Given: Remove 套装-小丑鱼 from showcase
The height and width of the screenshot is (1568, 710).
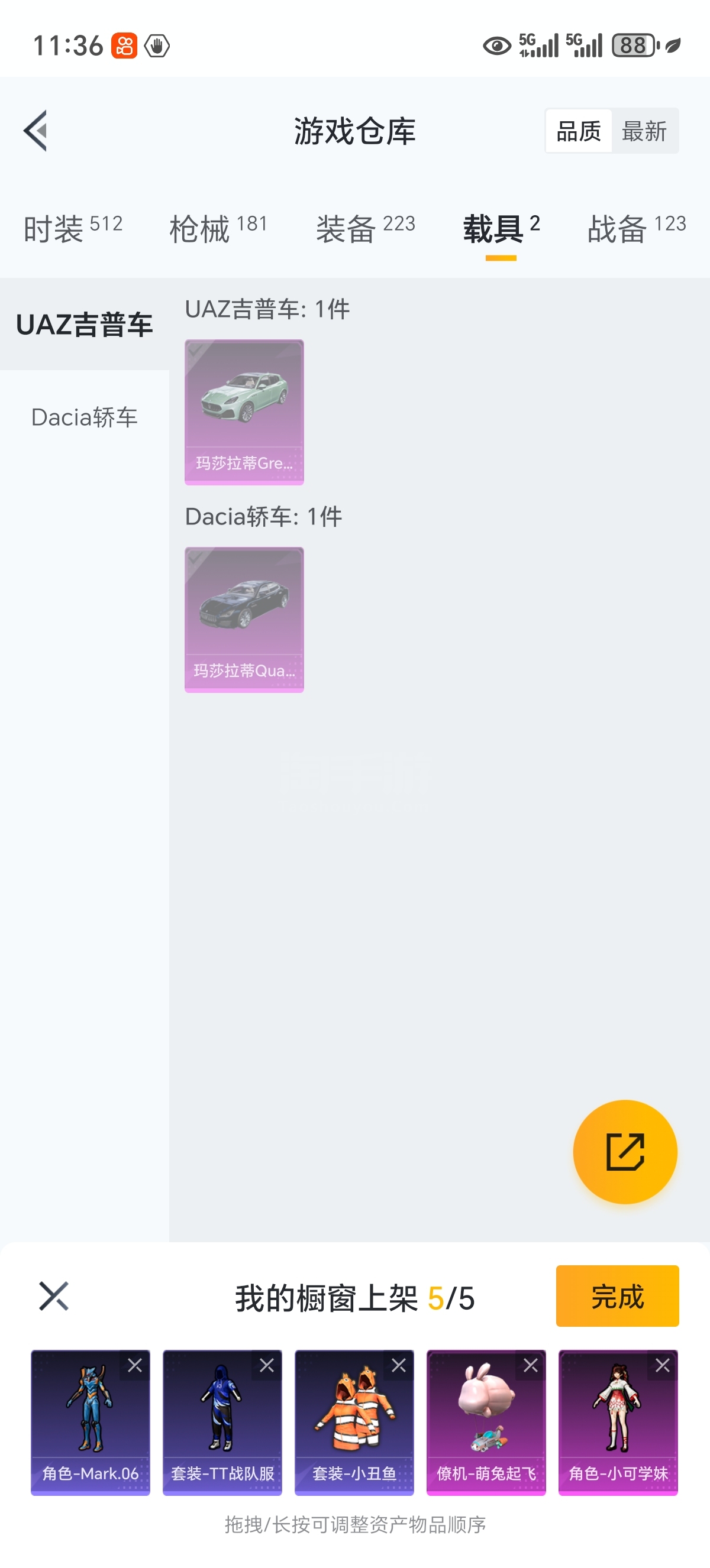Looking at the screenshot, I should point(399,1365).
